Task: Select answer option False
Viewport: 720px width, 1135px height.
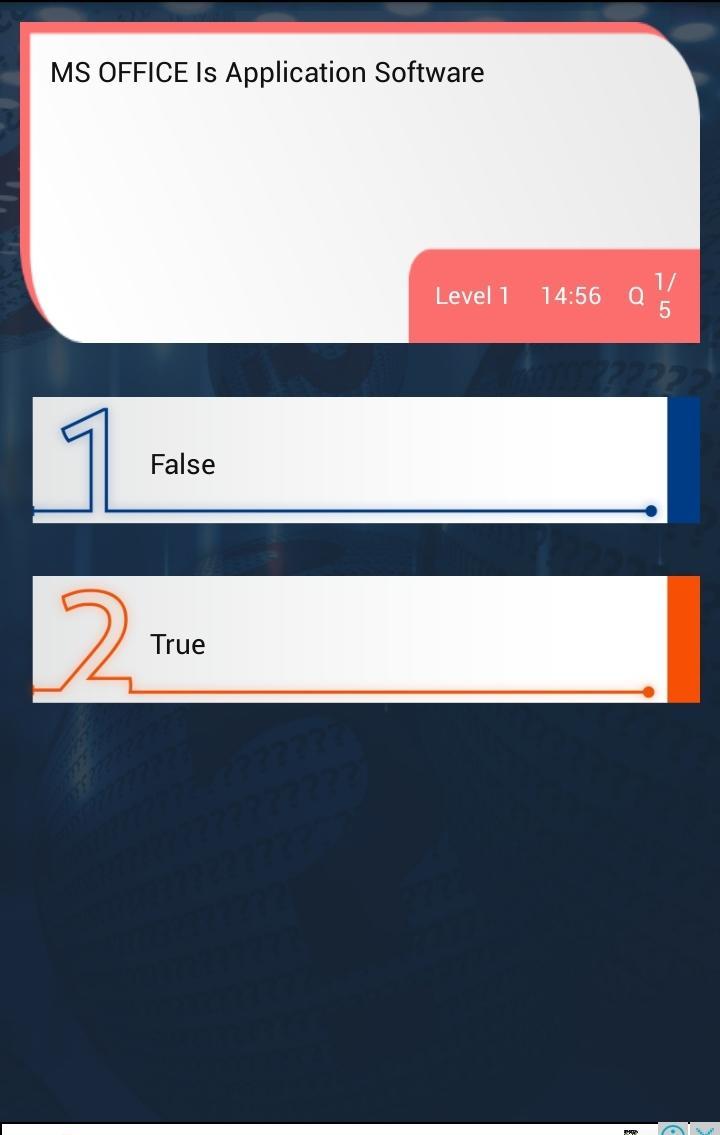Action: [350, 460]
